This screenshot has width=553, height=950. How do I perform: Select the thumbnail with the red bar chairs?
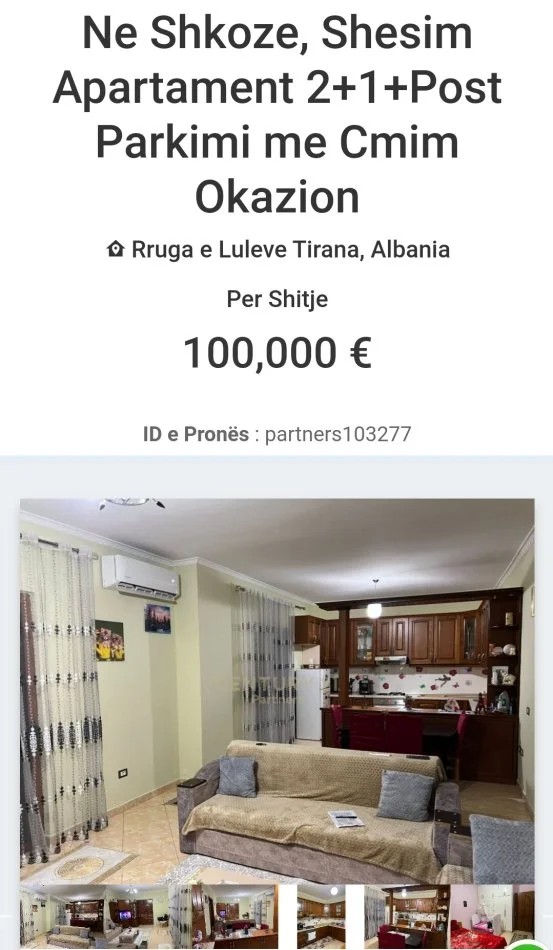pyautogui.click(x=406, y=917)
